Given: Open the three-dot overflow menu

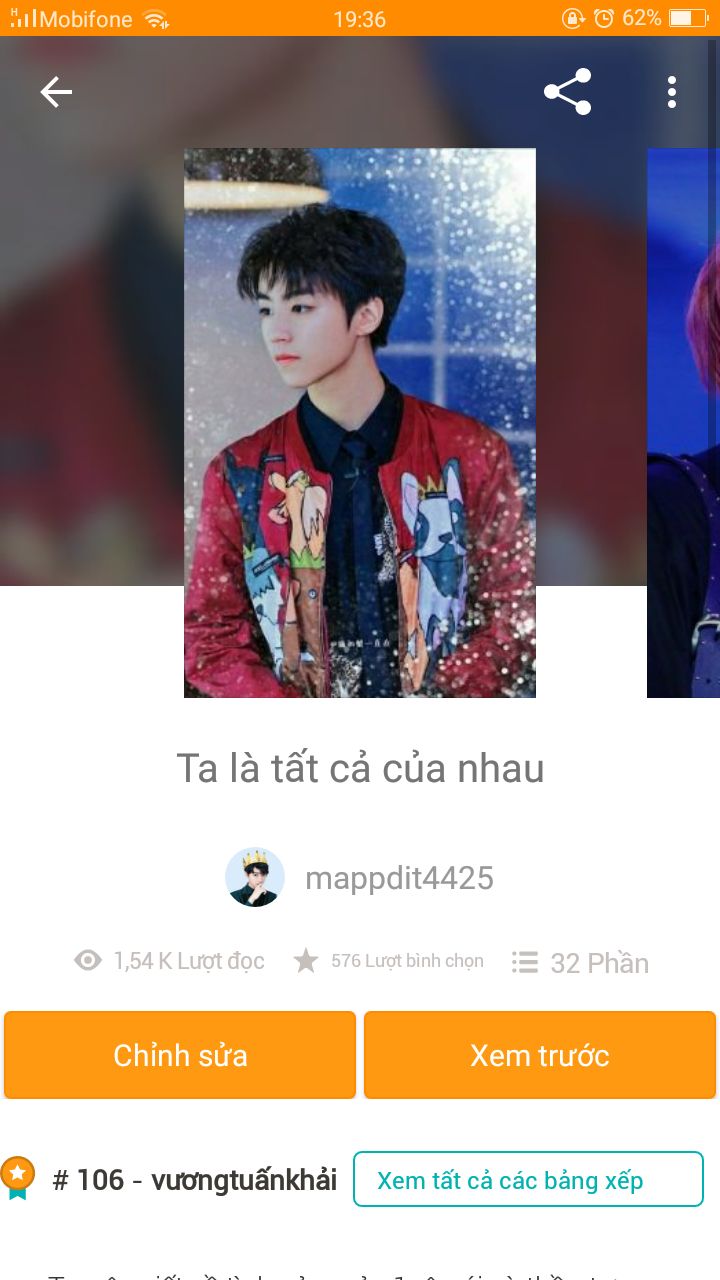Looking at the screenshot, I should pos(672,92).
